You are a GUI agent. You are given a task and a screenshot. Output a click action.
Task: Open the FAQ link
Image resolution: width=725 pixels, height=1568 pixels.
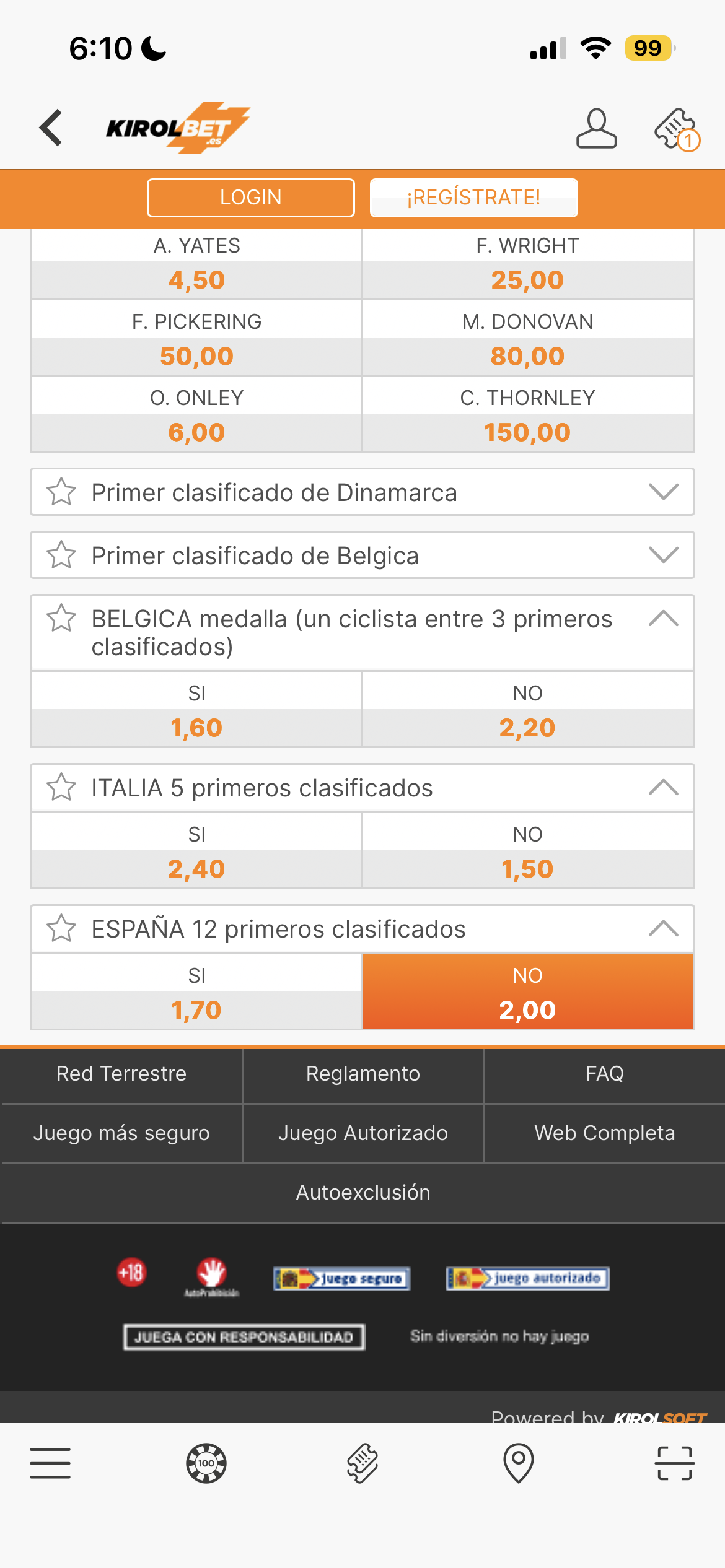(x=605, y=1074)
